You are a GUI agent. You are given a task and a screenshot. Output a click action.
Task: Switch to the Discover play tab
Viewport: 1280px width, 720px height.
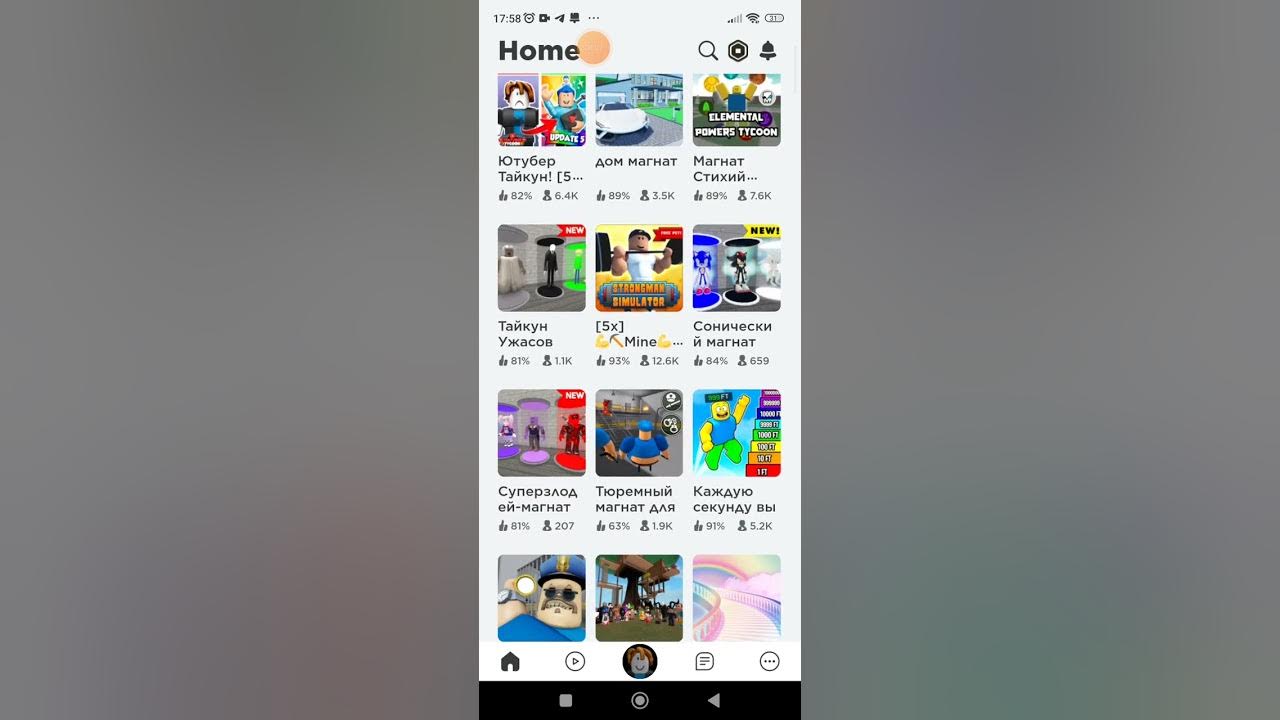(575, 662)
